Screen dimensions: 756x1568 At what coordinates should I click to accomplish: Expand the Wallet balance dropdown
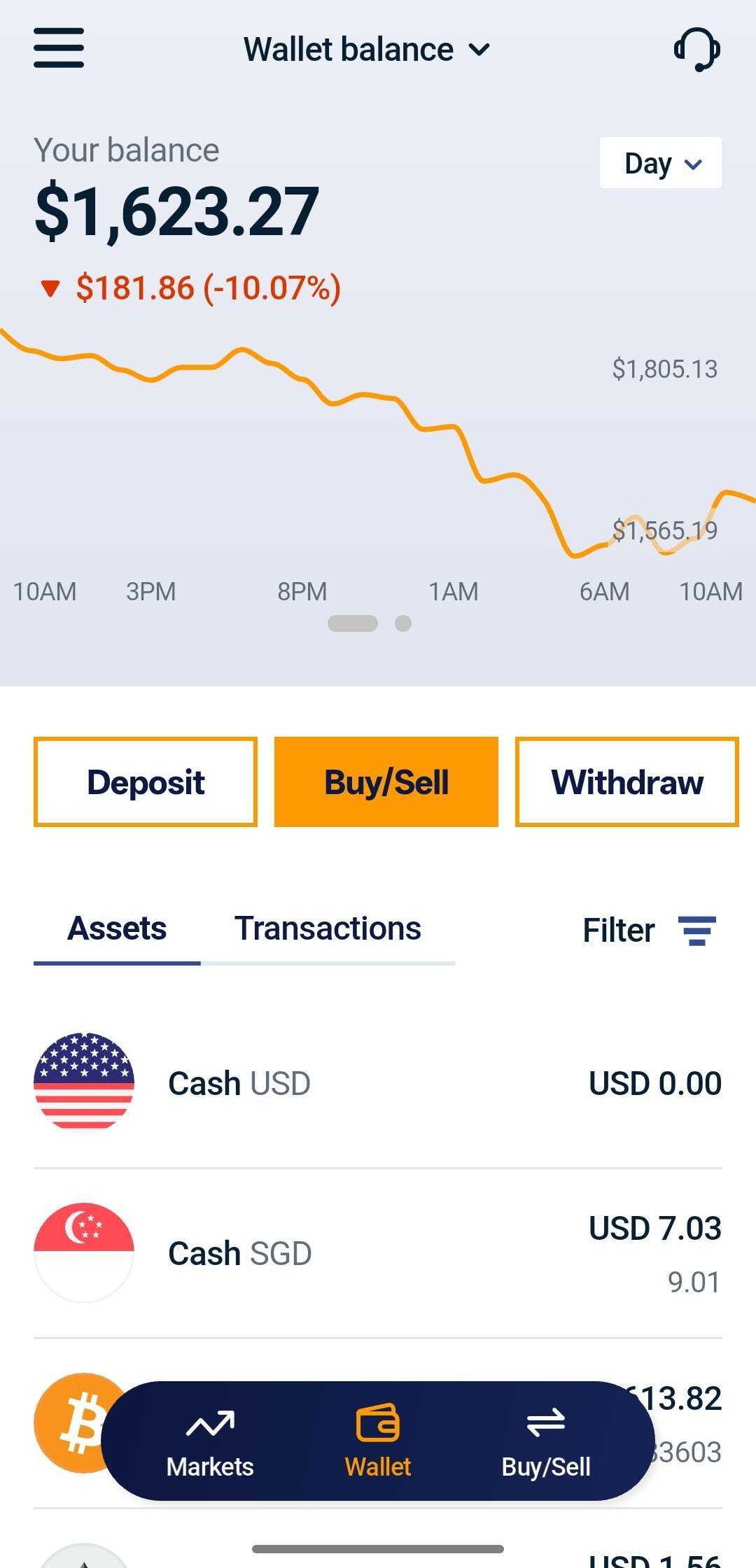[367, 50]
